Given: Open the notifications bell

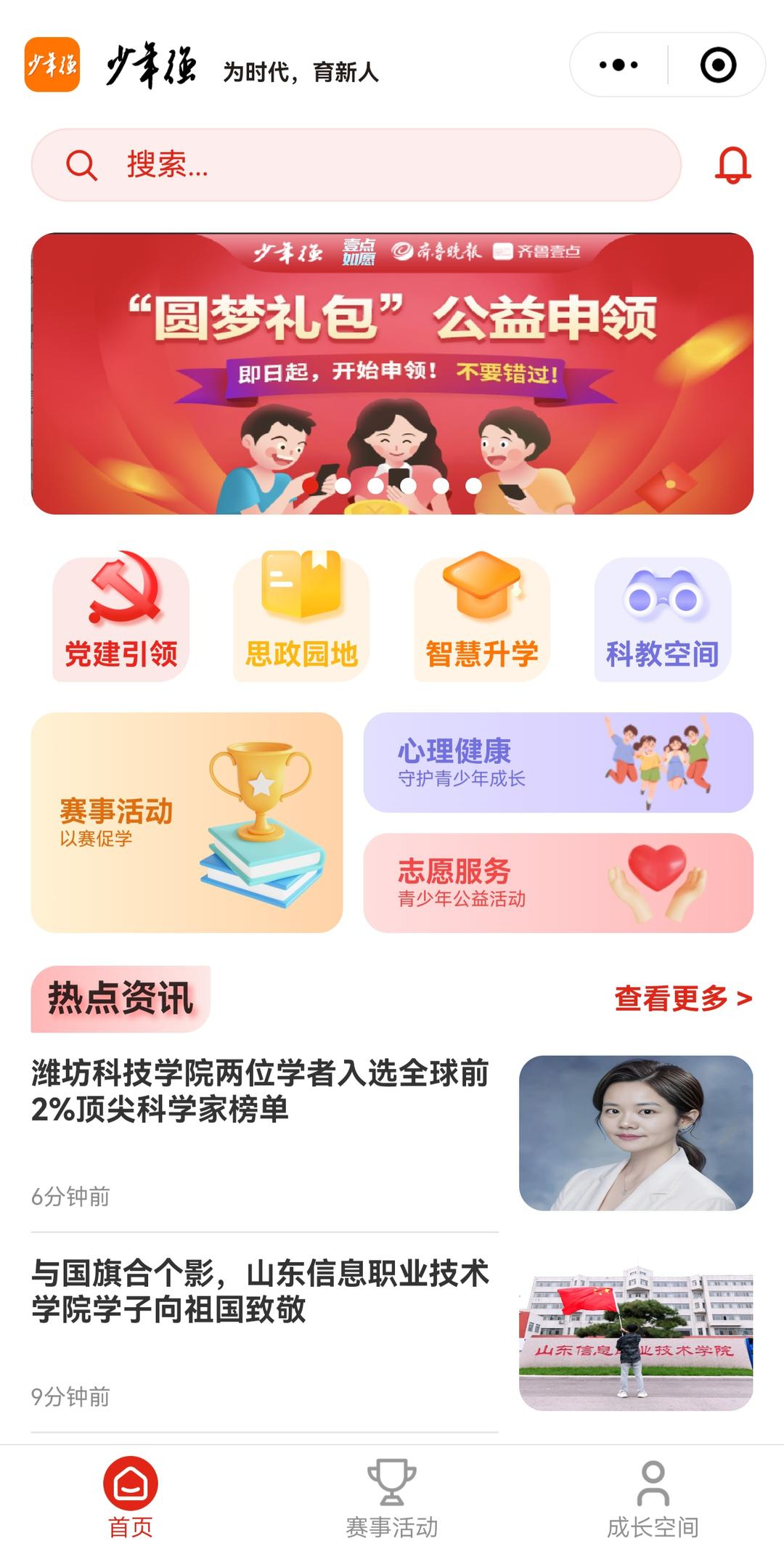Looking at the screenshot, I should tap(732, 166).
